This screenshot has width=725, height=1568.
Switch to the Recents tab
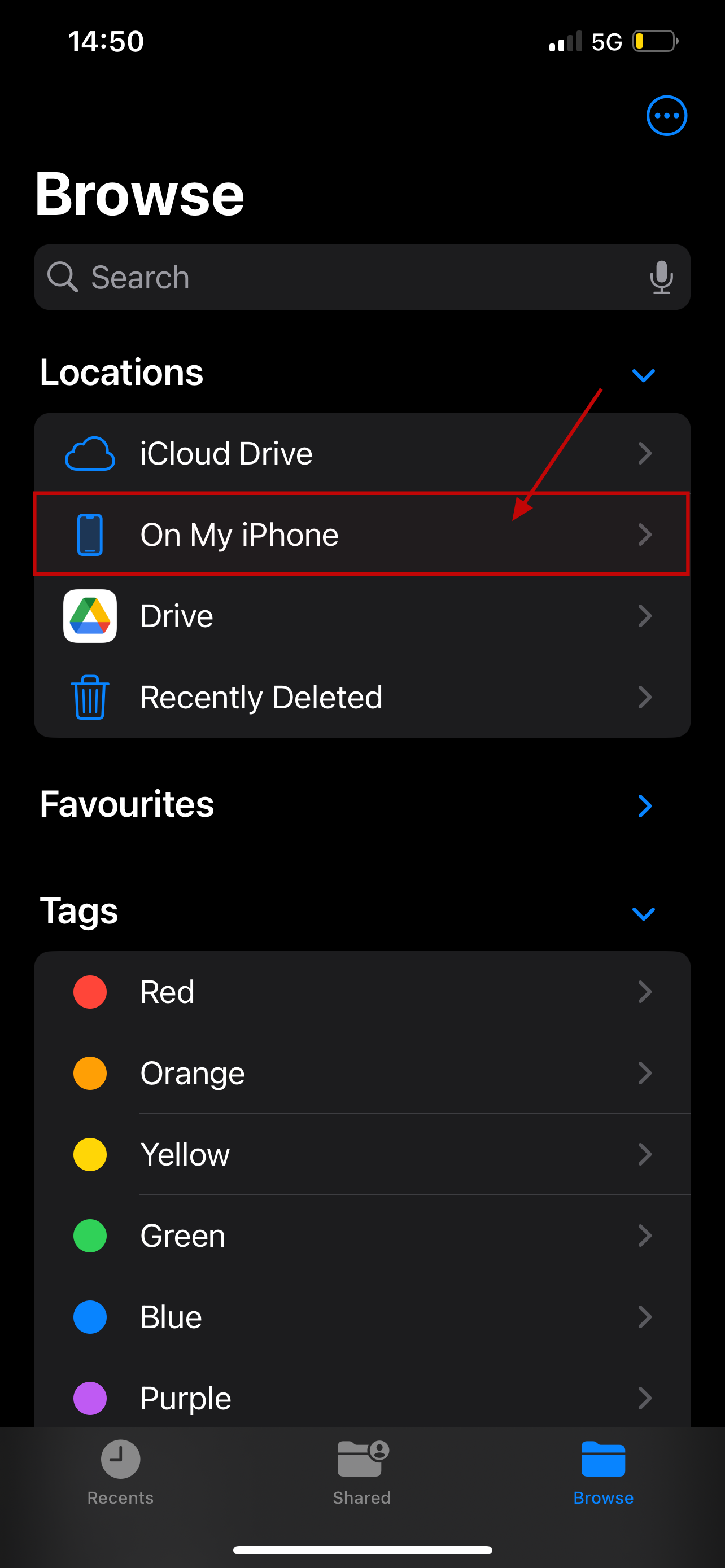pos(120,1470)
